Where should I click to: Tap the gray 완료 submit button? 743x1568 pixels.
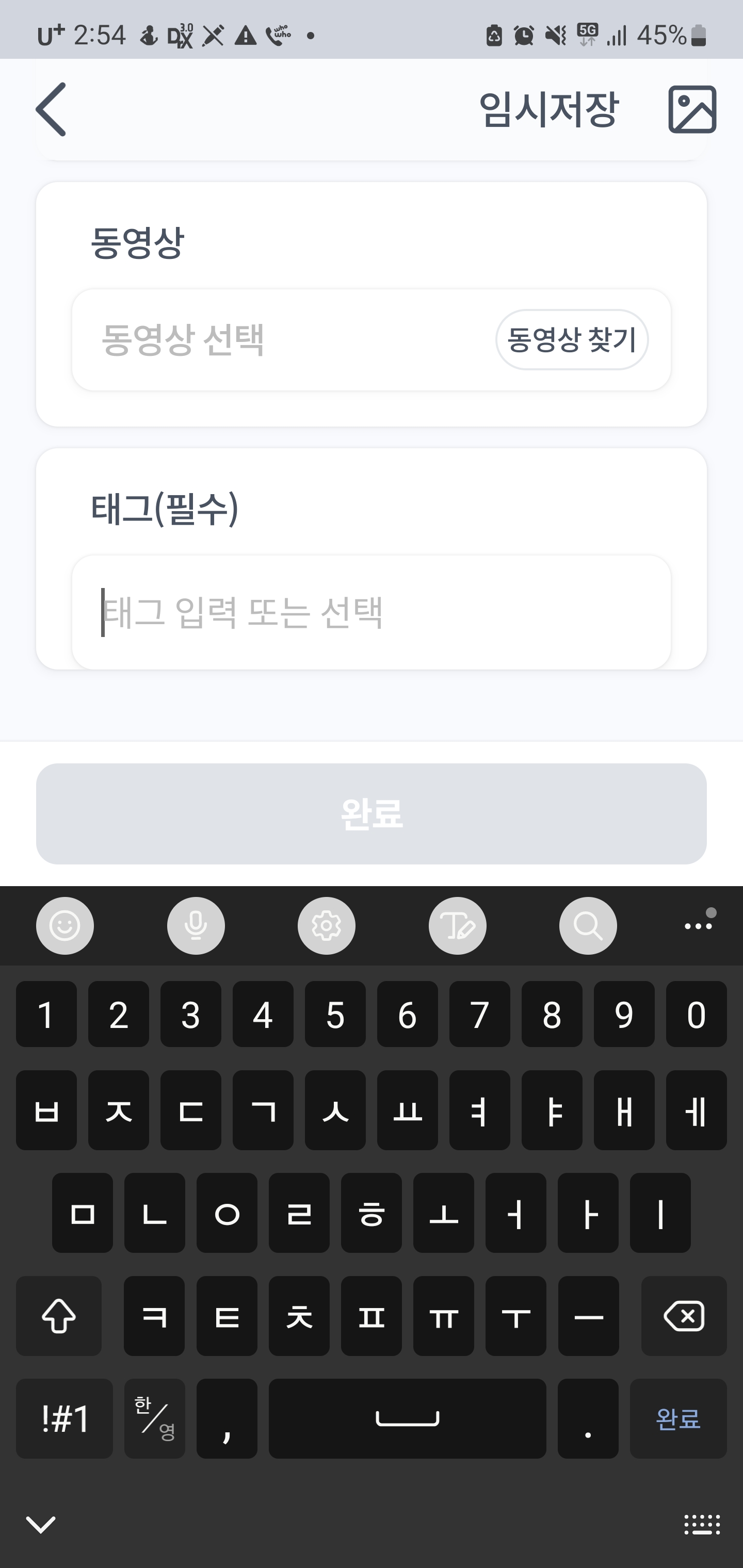(372, 814)
